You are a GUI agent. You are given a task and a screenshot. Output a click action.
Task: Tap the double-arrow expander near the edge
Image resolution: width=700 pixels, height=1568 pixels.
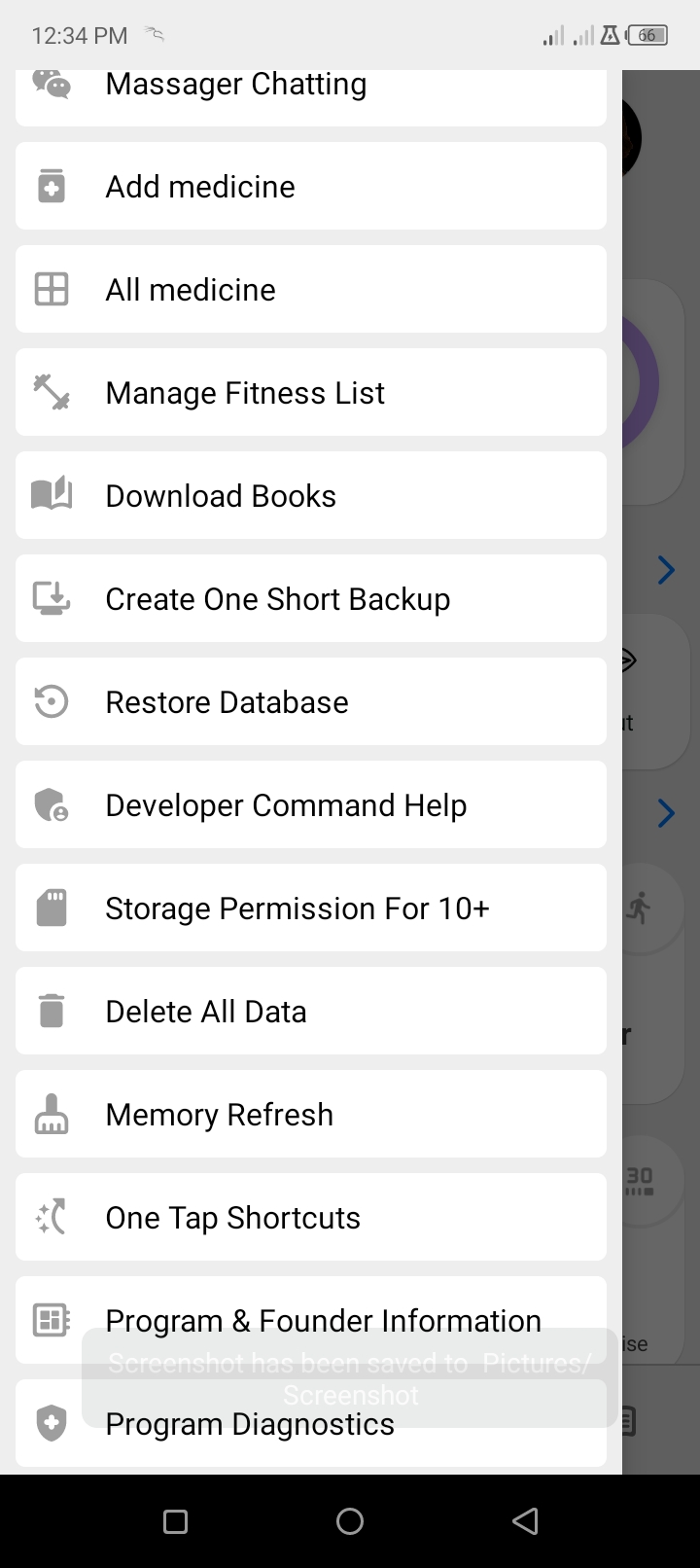627,659
